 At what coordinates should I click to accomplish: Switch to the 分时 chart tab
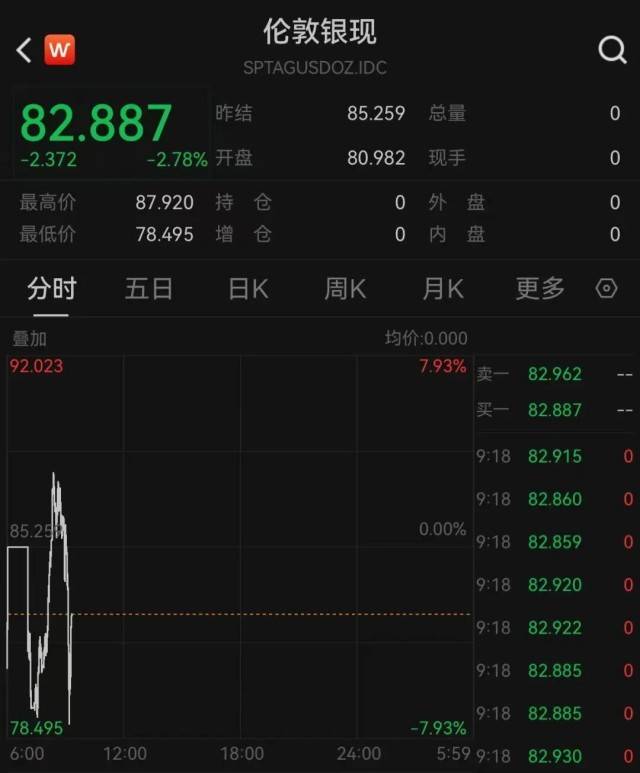tap(51, 289)
